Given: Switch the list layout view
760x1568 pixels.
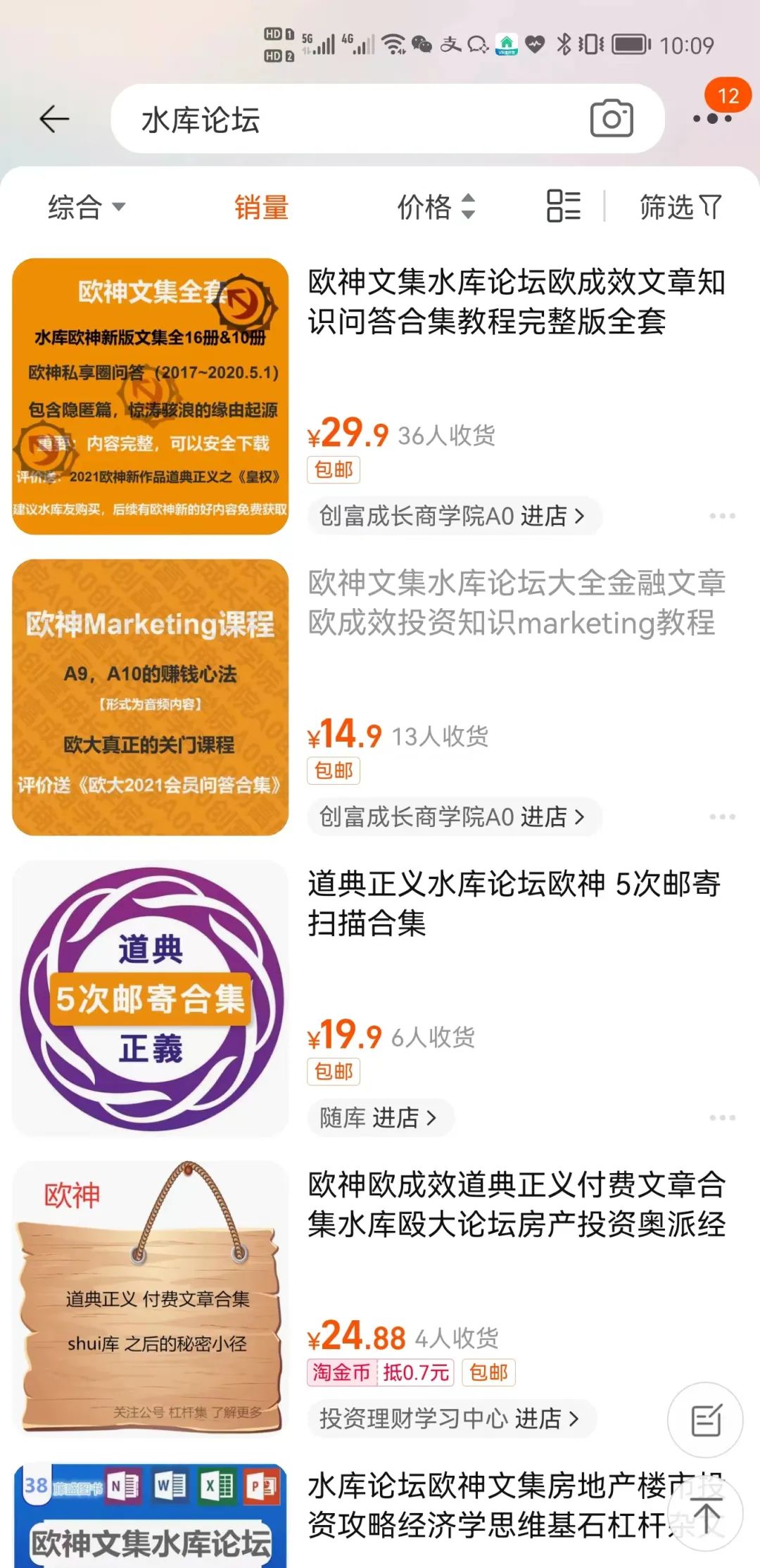Looking at the screenshot, I should pyautogui.click(x=564, y=206).
